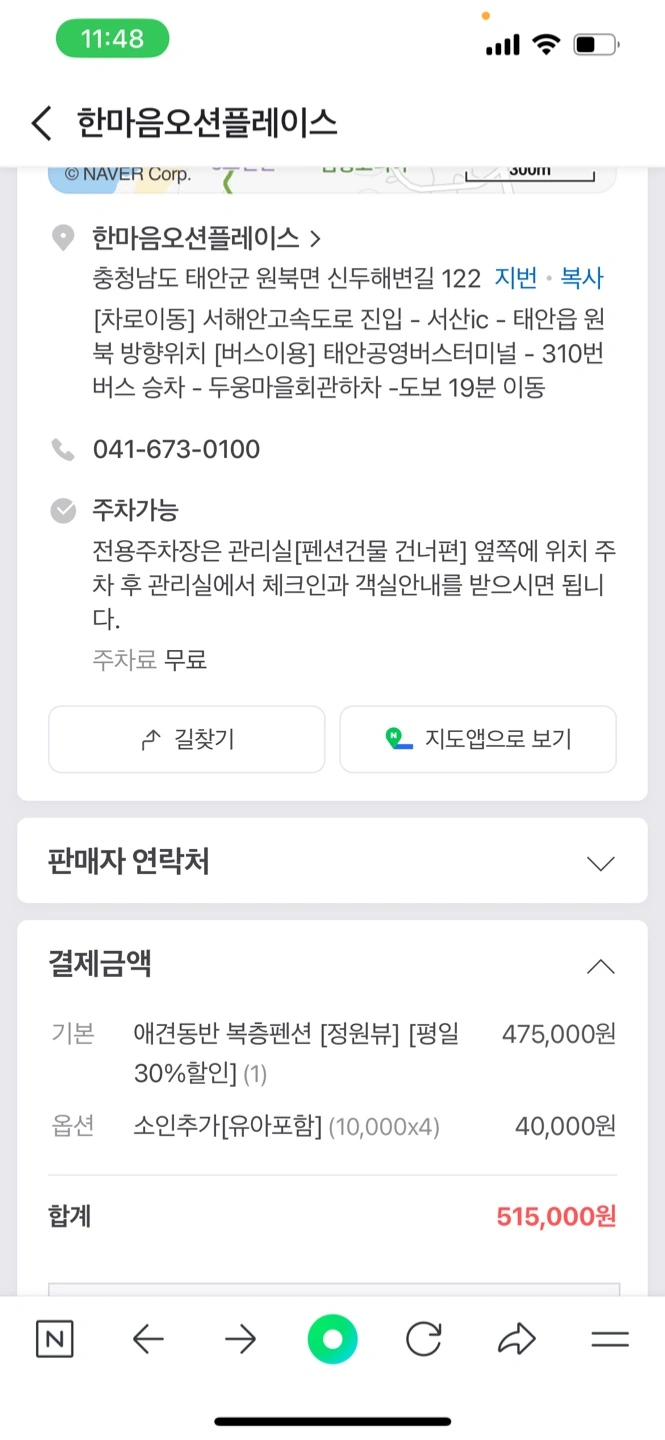Share this page
Viewport: 665px width, 1440px height.
pos(517,1340)
